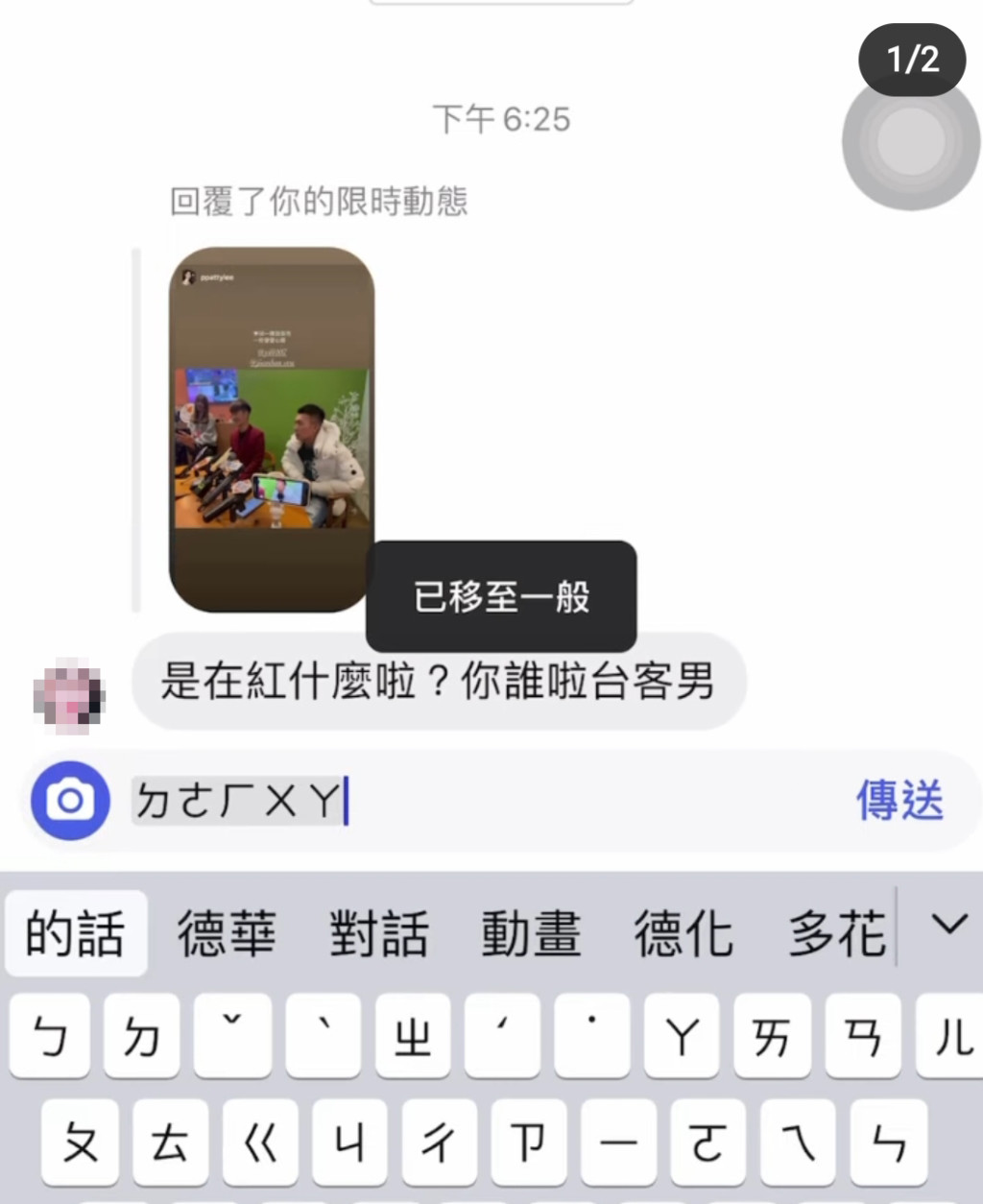Open the replied story thumbnail
This screenshot has width=983, height=1204.
[272, 429]
